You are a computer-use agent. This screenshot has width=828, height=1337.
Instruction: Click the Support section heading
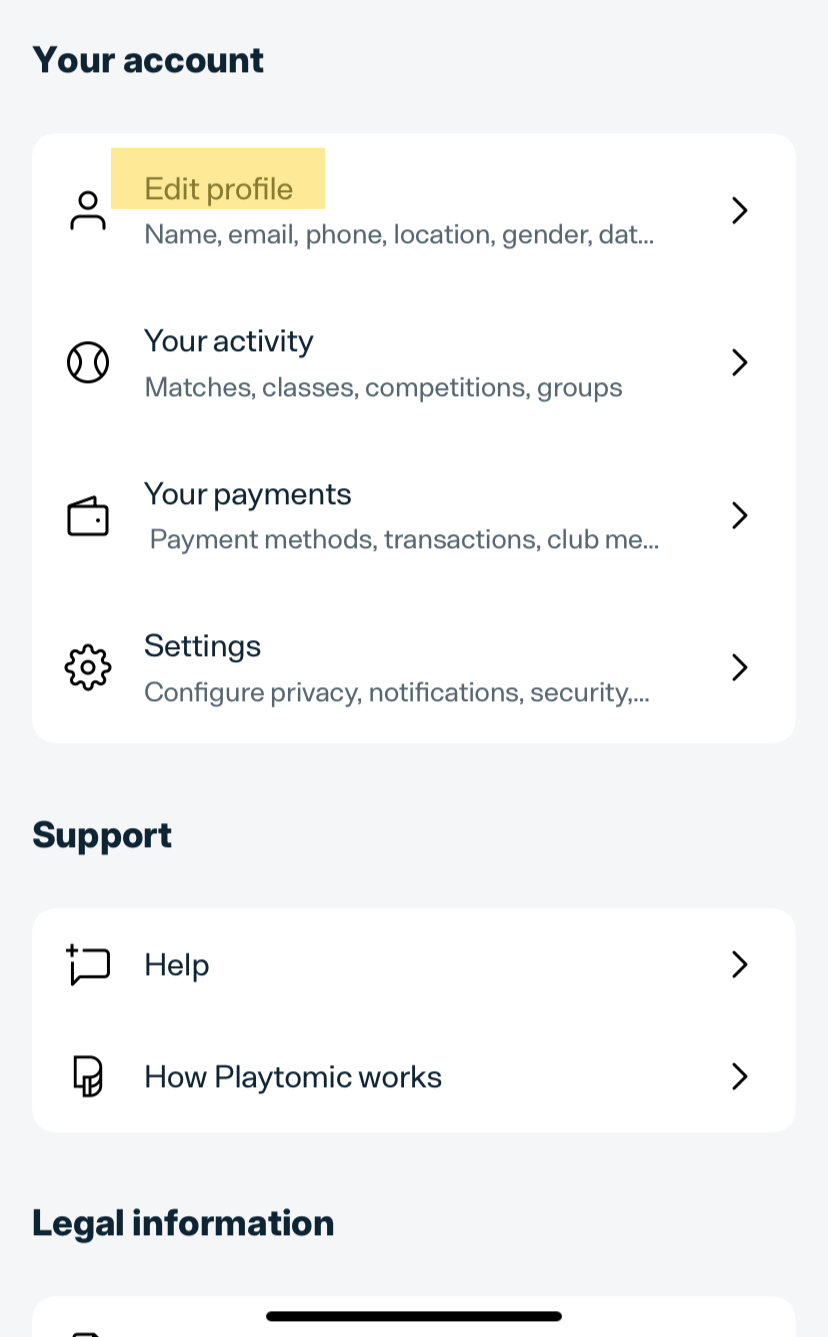point(102,834)
